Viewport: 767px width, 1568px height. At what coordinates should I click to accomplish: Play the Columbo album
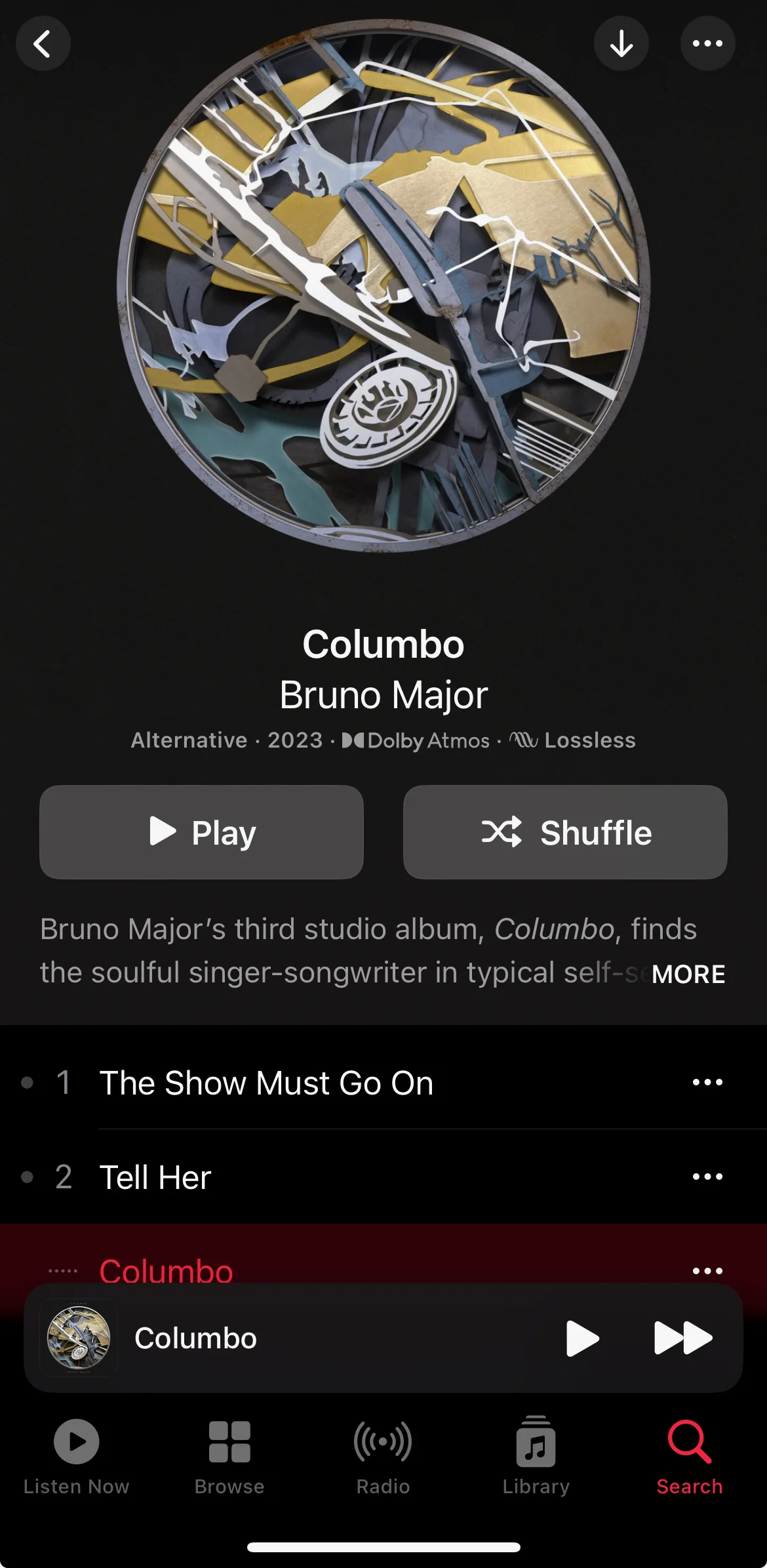point(201,832)
